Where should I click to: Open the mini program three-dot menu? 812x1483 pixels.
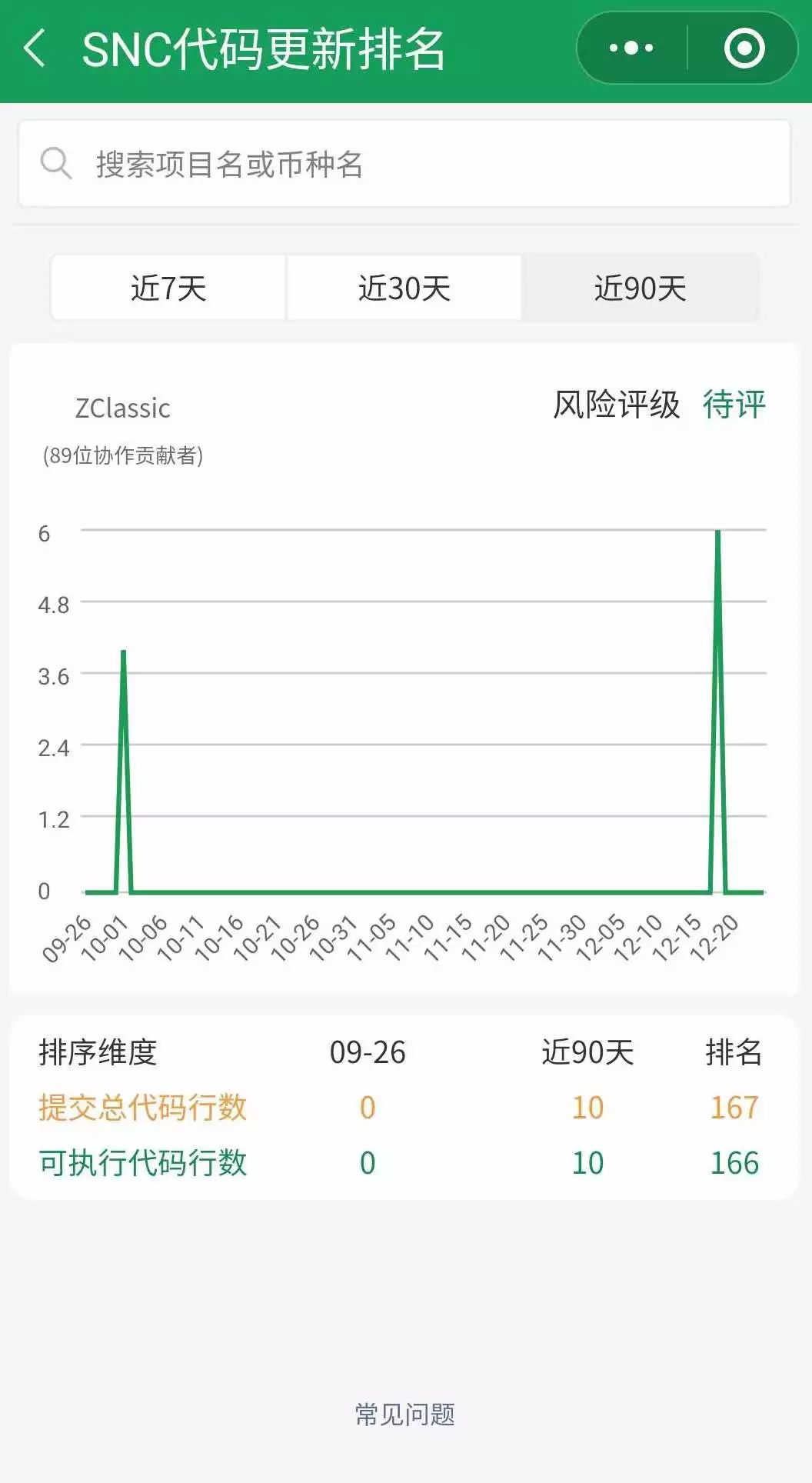[x=631, y=48]
